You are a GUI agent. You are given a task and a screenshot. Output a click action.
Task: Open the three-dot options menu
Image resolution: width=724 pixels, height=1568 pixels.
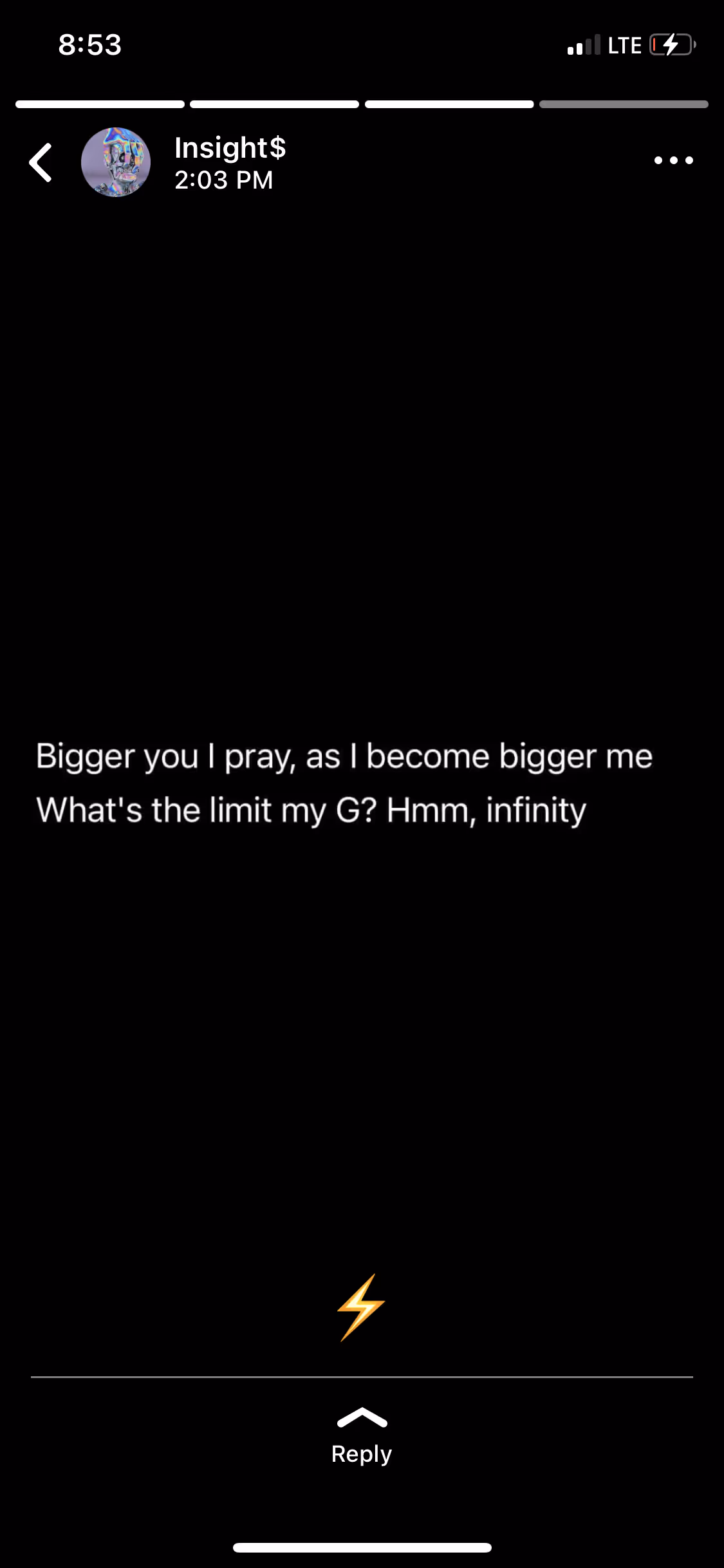pyautogui.click(x=673, y=160)
